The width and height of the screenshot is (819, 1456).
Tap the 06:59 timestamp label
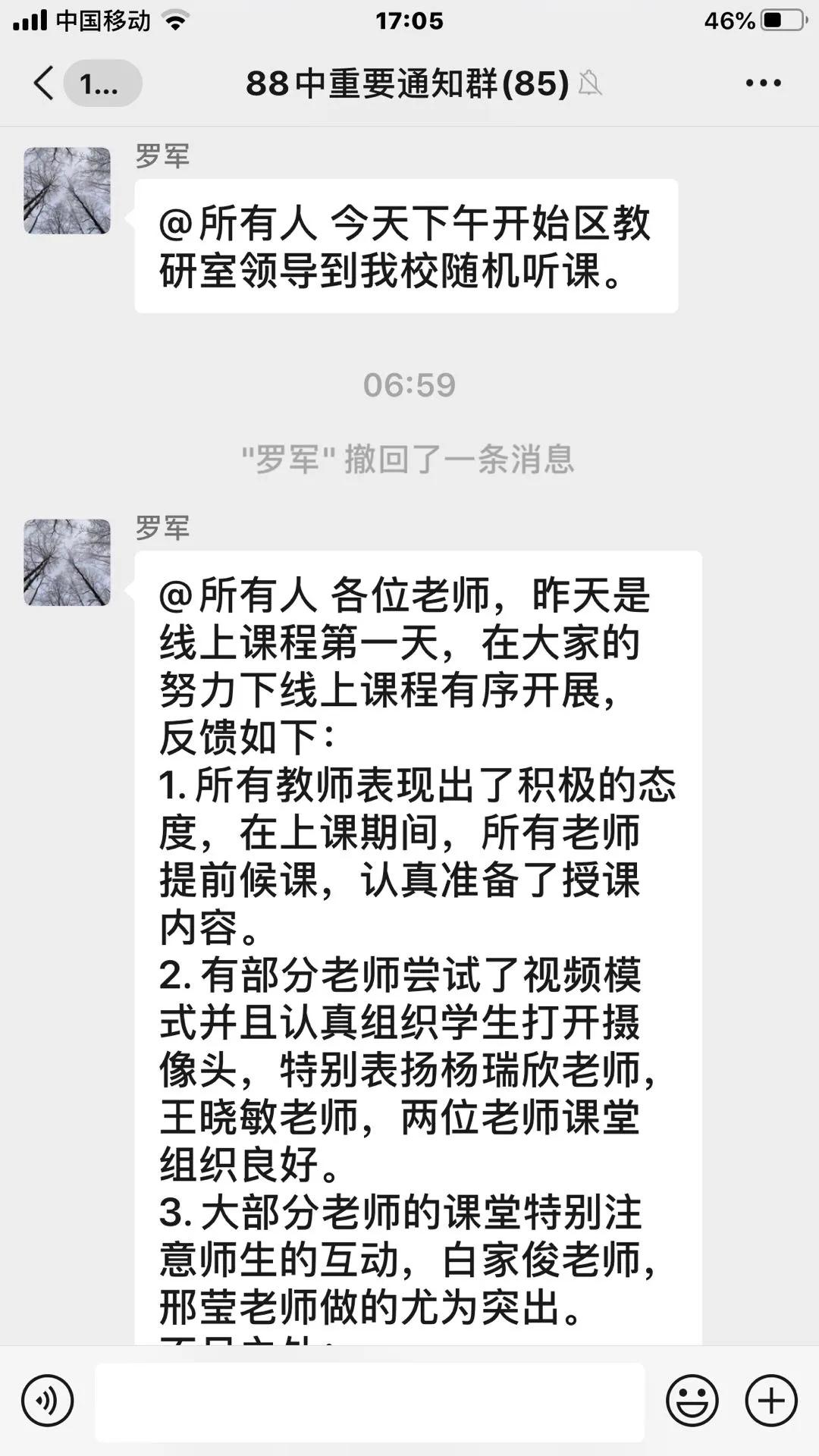(x=409, y=385)
